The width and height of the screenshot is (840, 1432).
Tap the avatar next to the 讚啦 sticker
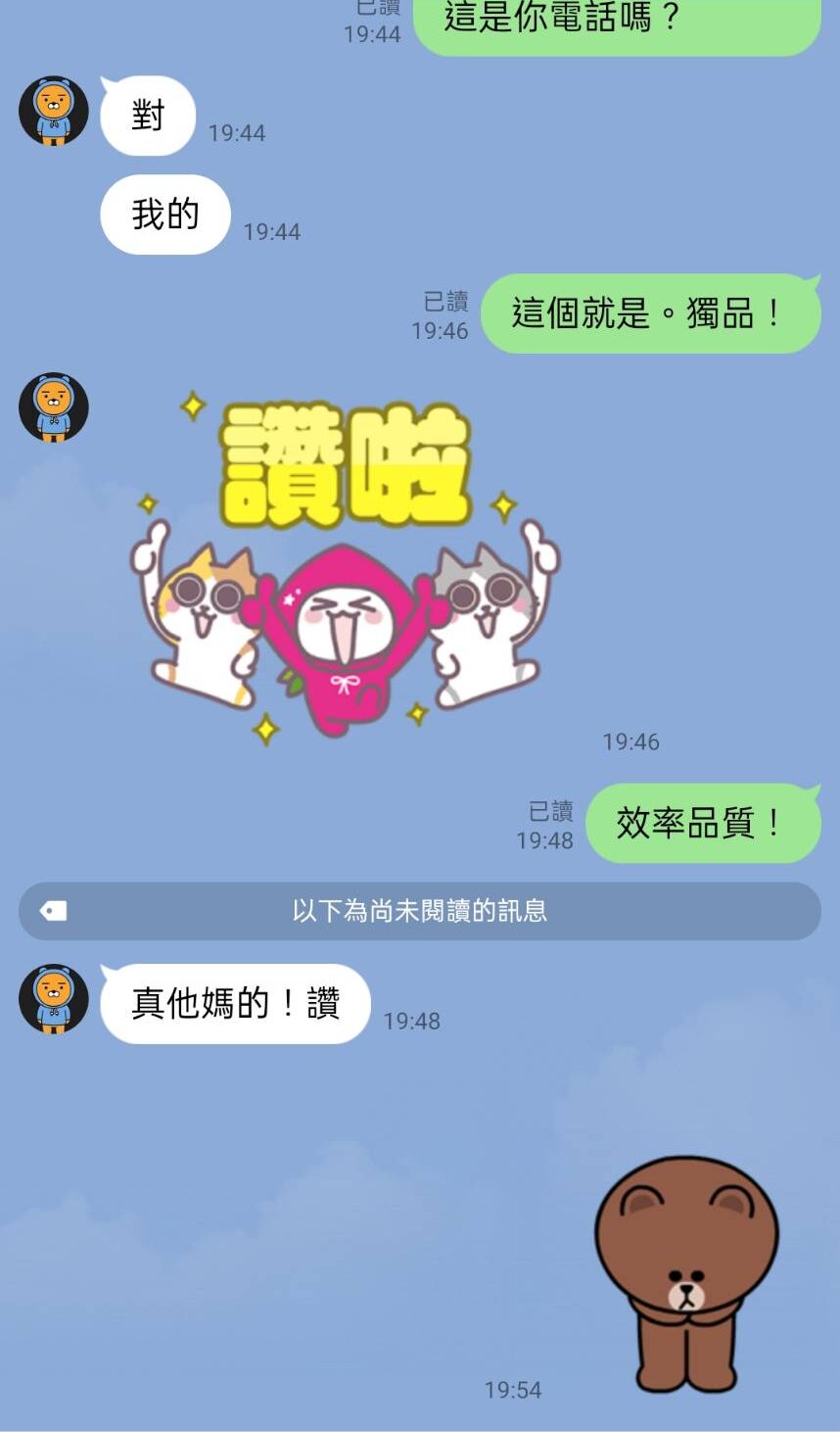54,407
